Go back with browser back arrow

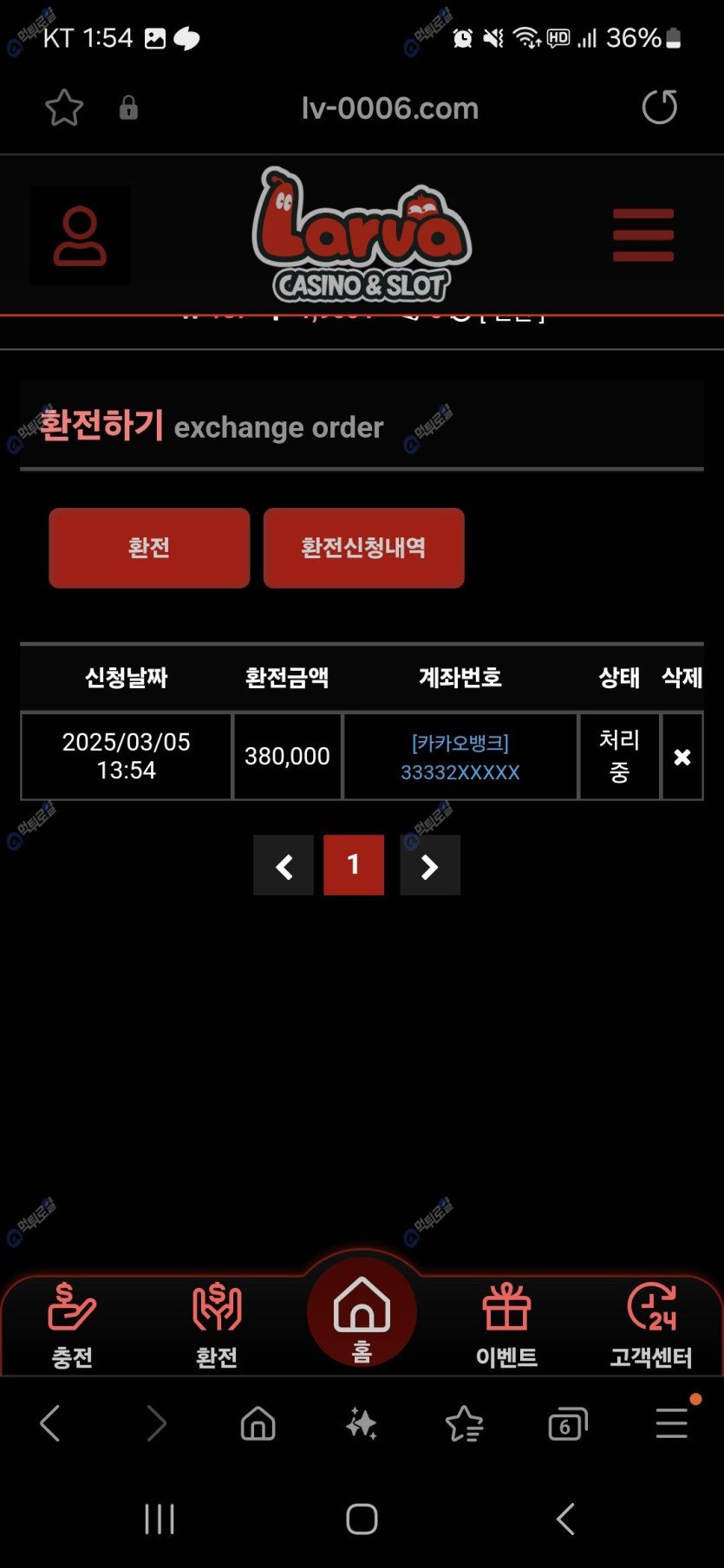(50, 1423)
